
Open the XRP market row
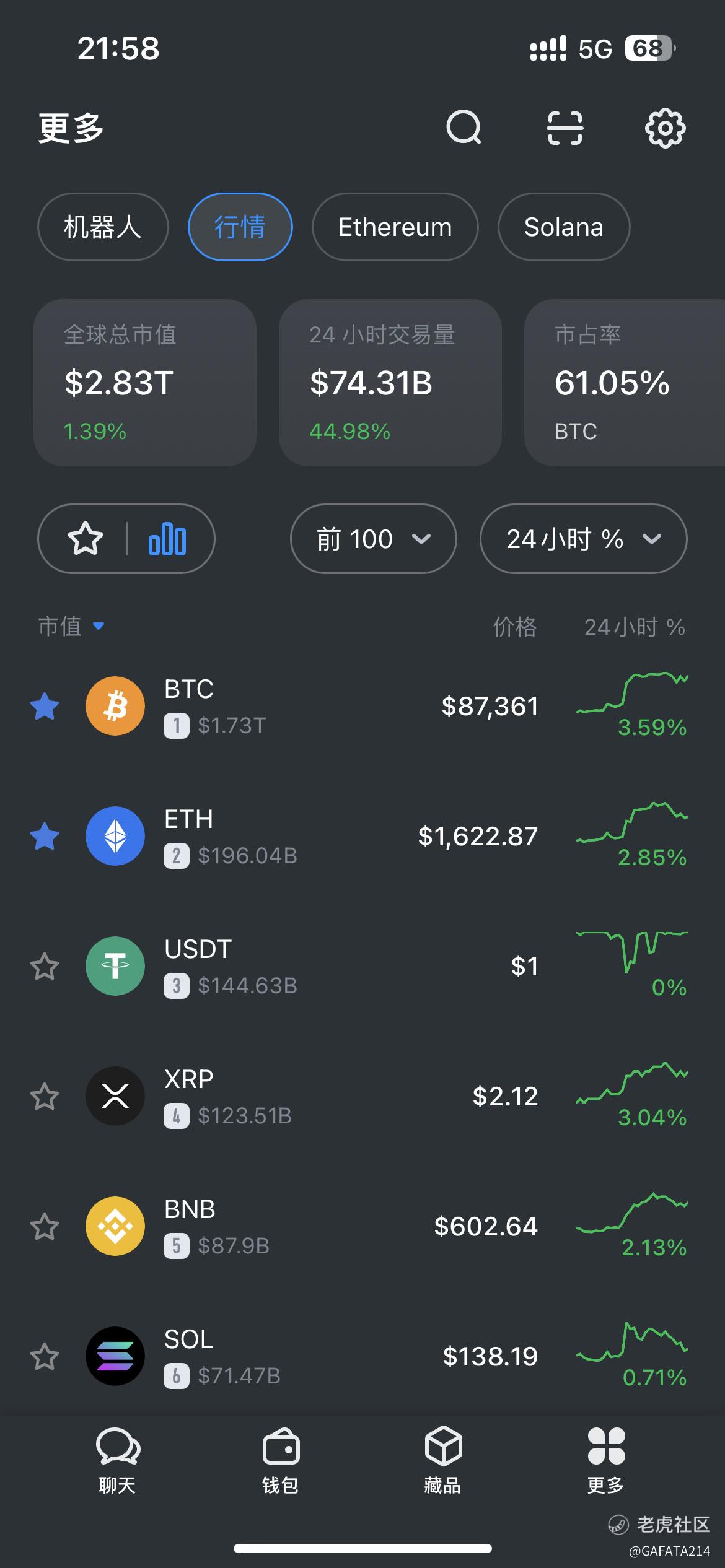pyautogui.click(x=362, y=1096)
